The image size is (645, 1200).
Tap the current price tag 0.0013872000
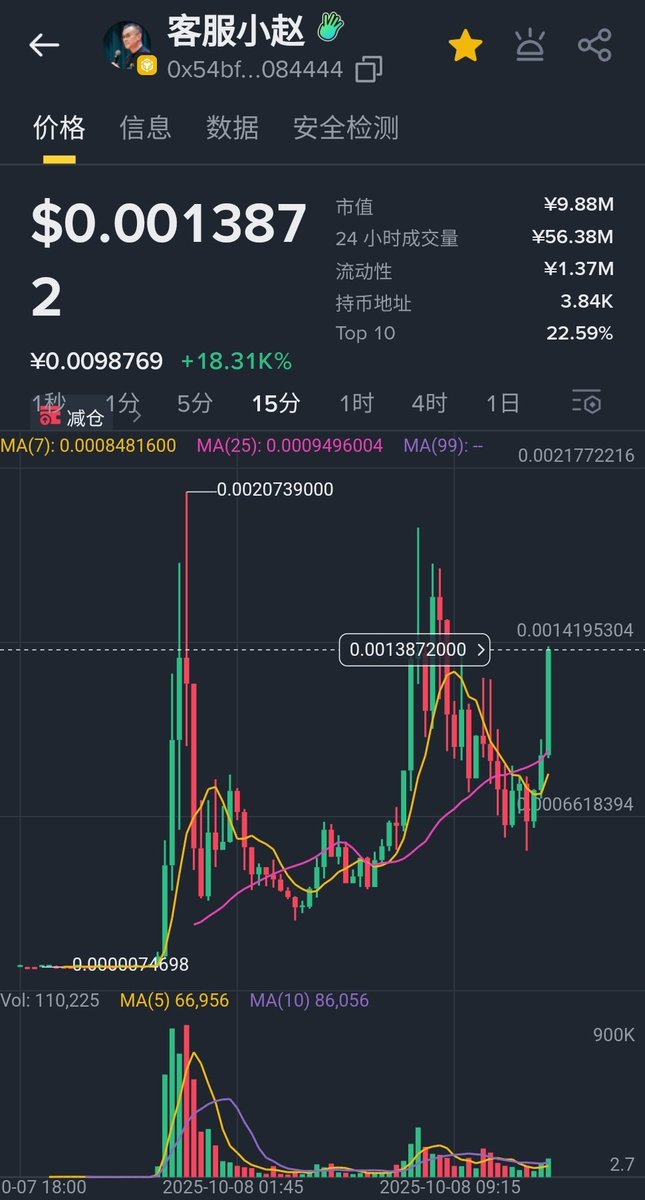point(415,649)
